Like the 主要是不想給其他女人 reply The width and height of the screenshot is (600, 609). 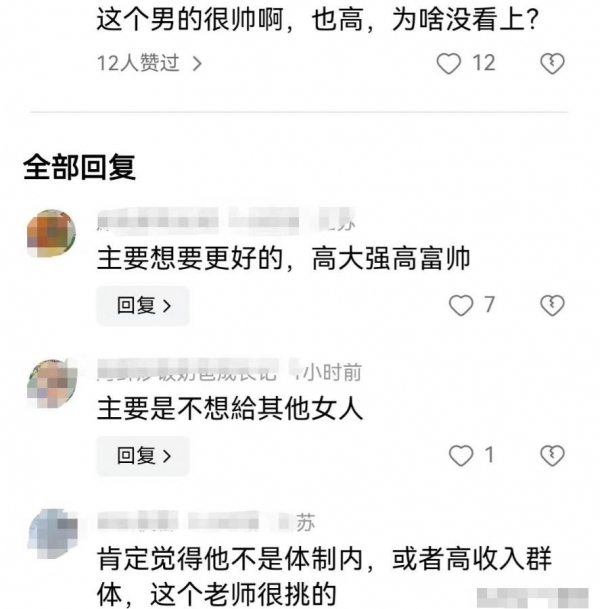coord(461,456)
